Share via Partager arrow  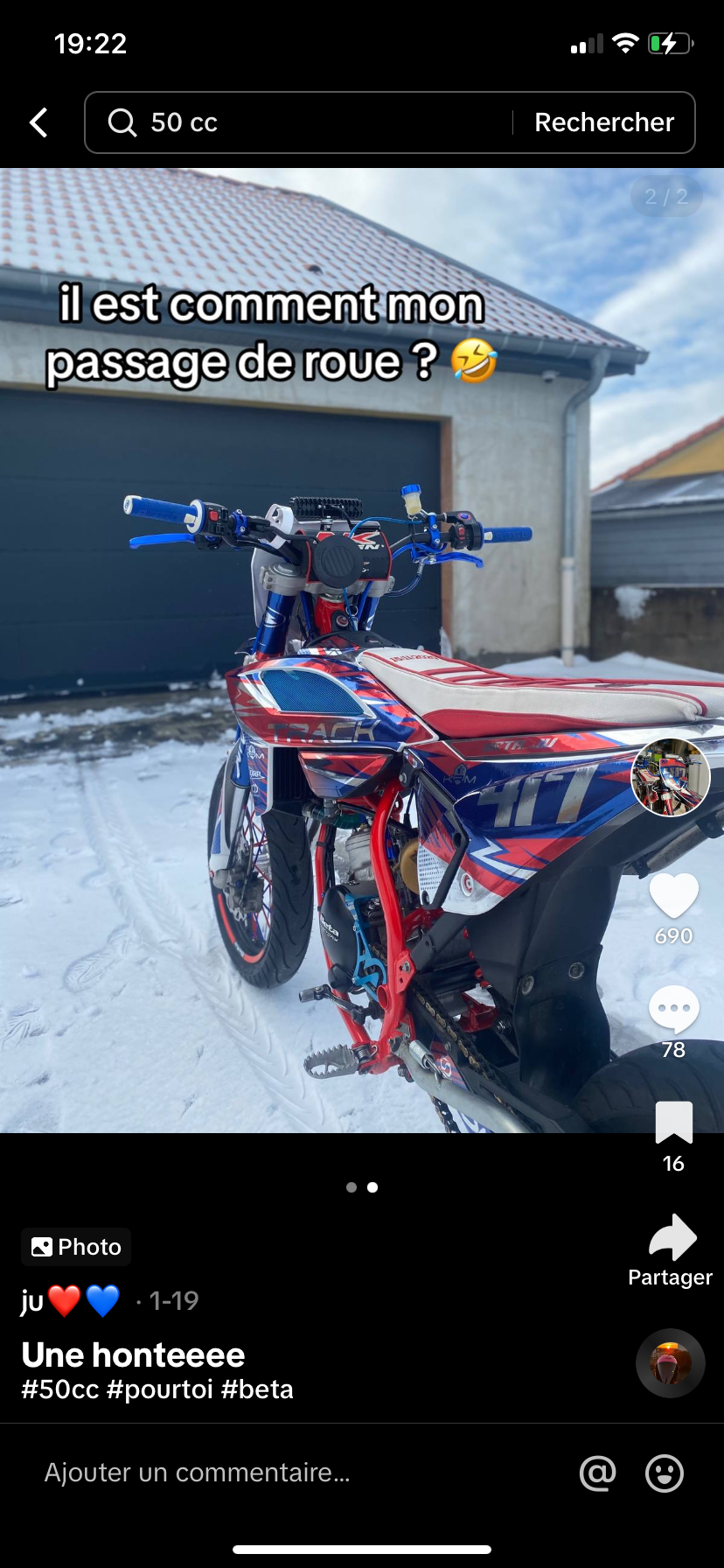pyautogui.click(x=672, y=1238)
